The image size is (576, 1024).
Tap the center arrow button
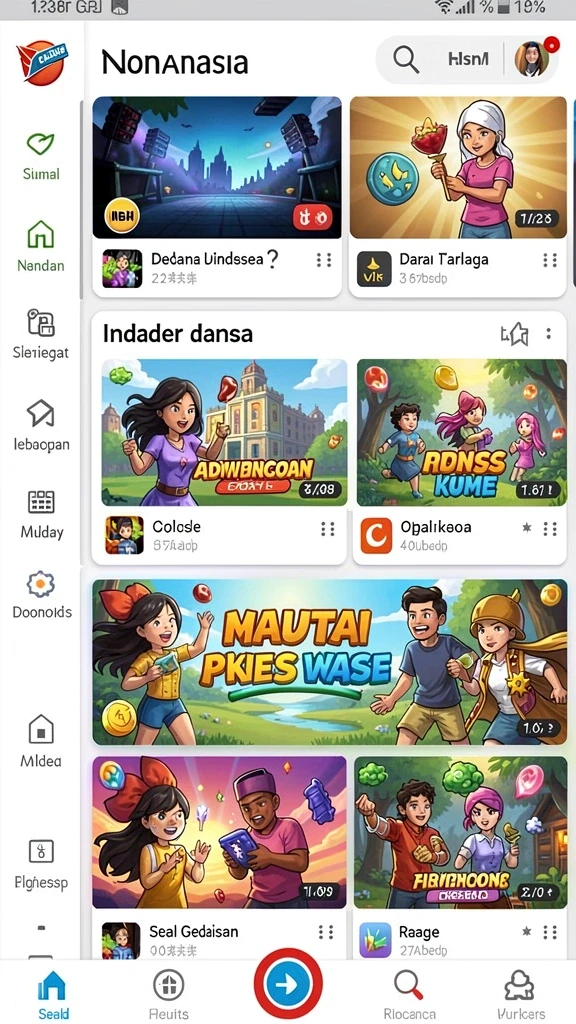288,983
